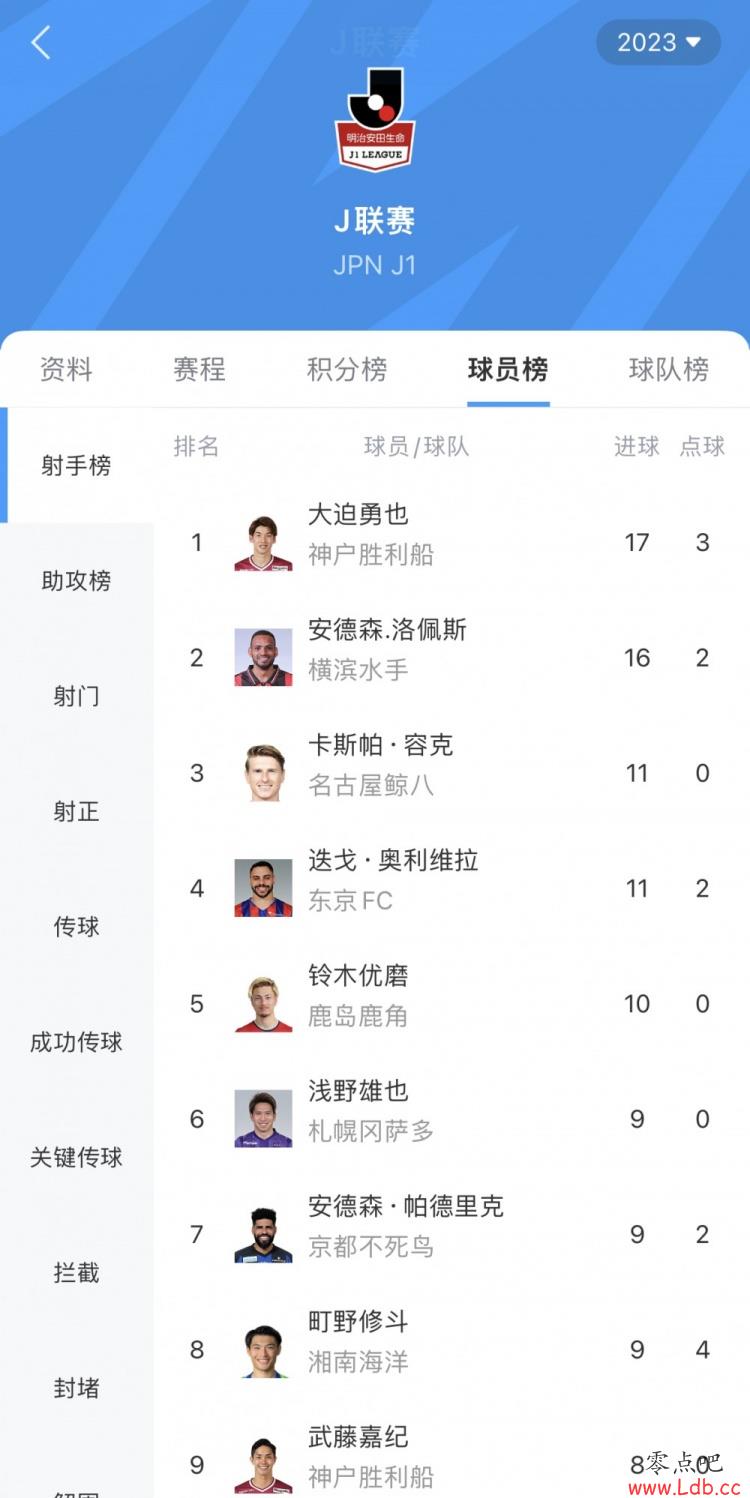The height and width of the screenshot is (1498, 750).
Task: Open 町野修斗's player row
Action: coord(452,1350)
